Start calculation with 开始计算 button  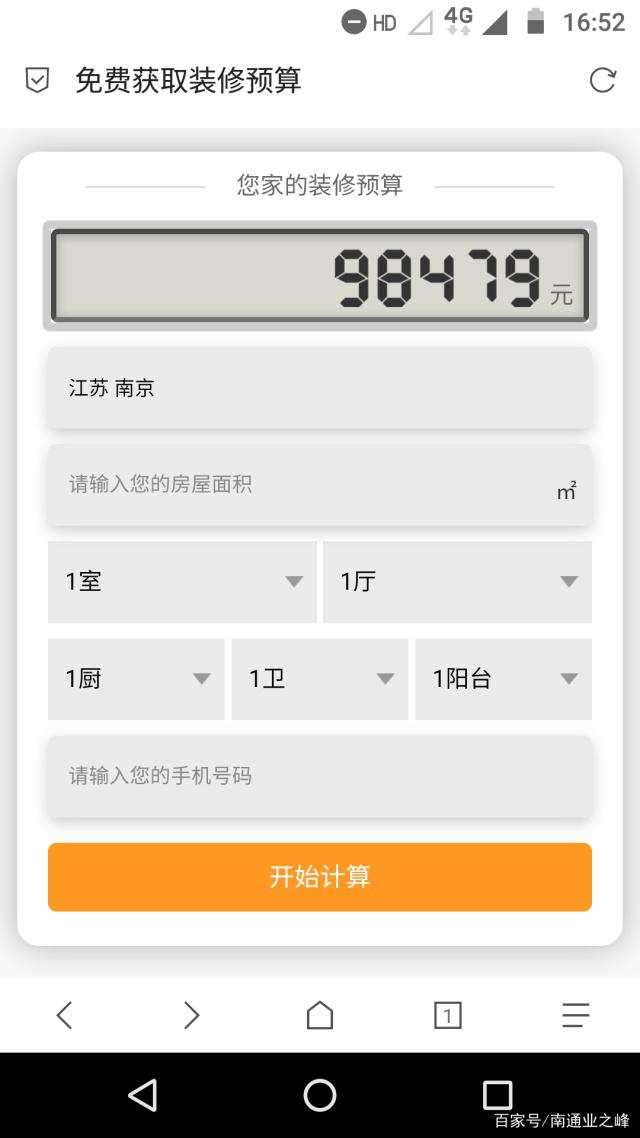pyautogui.click(x=319, y=877)
